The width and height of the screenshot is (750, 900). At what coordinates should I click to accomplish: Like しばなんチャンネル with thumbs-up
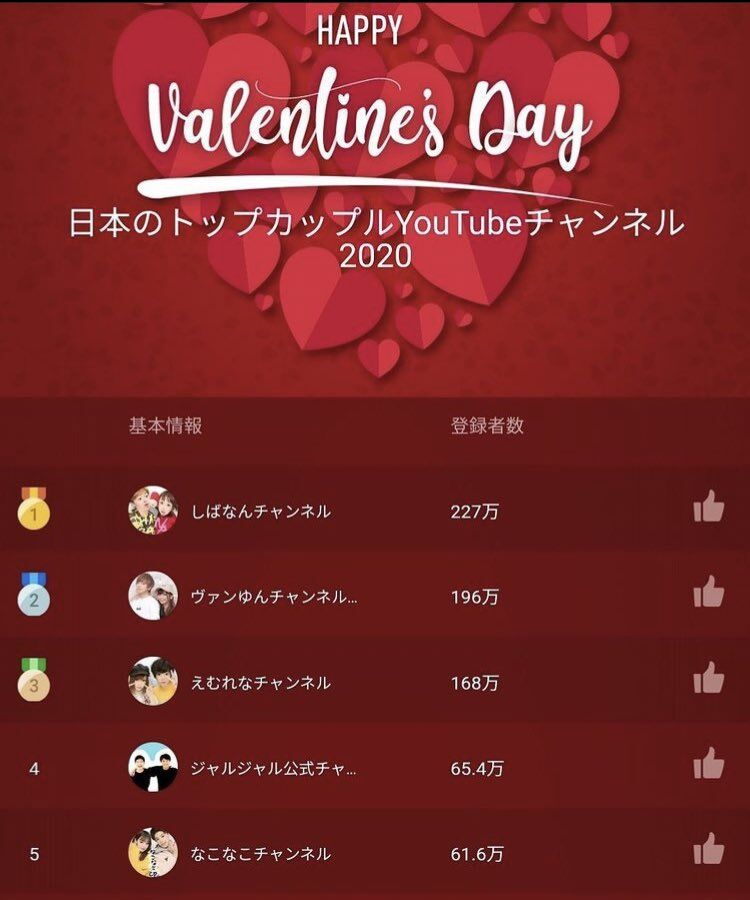pyautogui.click(x=709, y=506)
